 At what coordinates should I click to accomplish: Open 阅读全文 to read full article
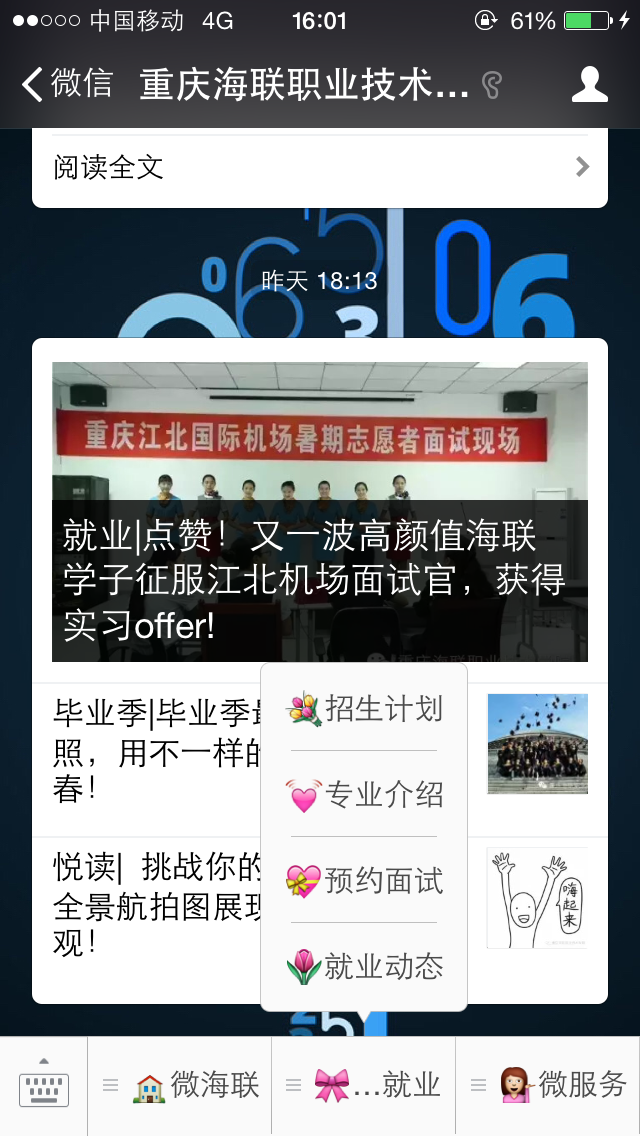coord(320,167)
